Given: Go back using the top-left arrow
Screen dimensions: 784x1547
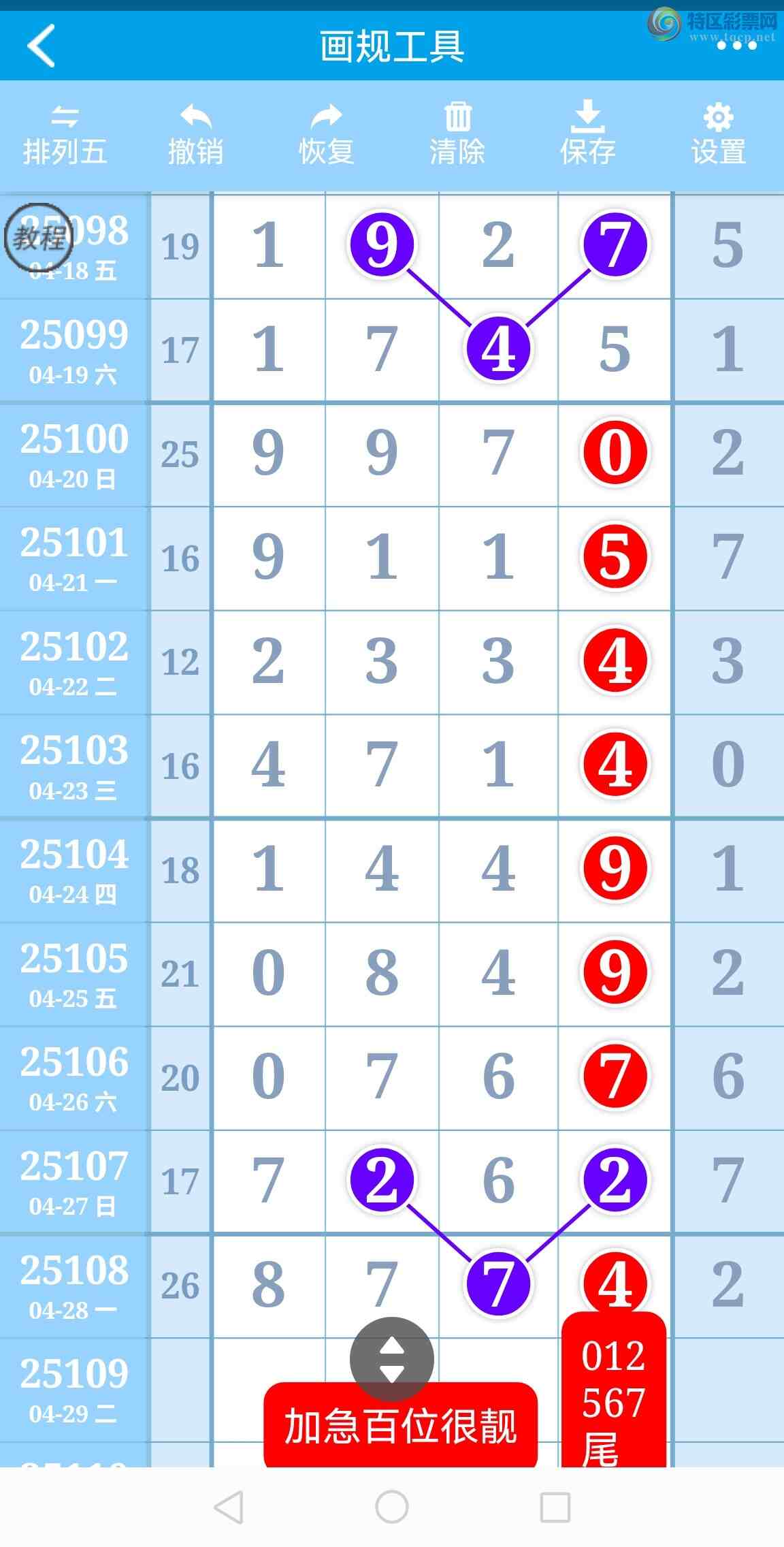Looking at the screenshot, I should click(x=42, y=46).
